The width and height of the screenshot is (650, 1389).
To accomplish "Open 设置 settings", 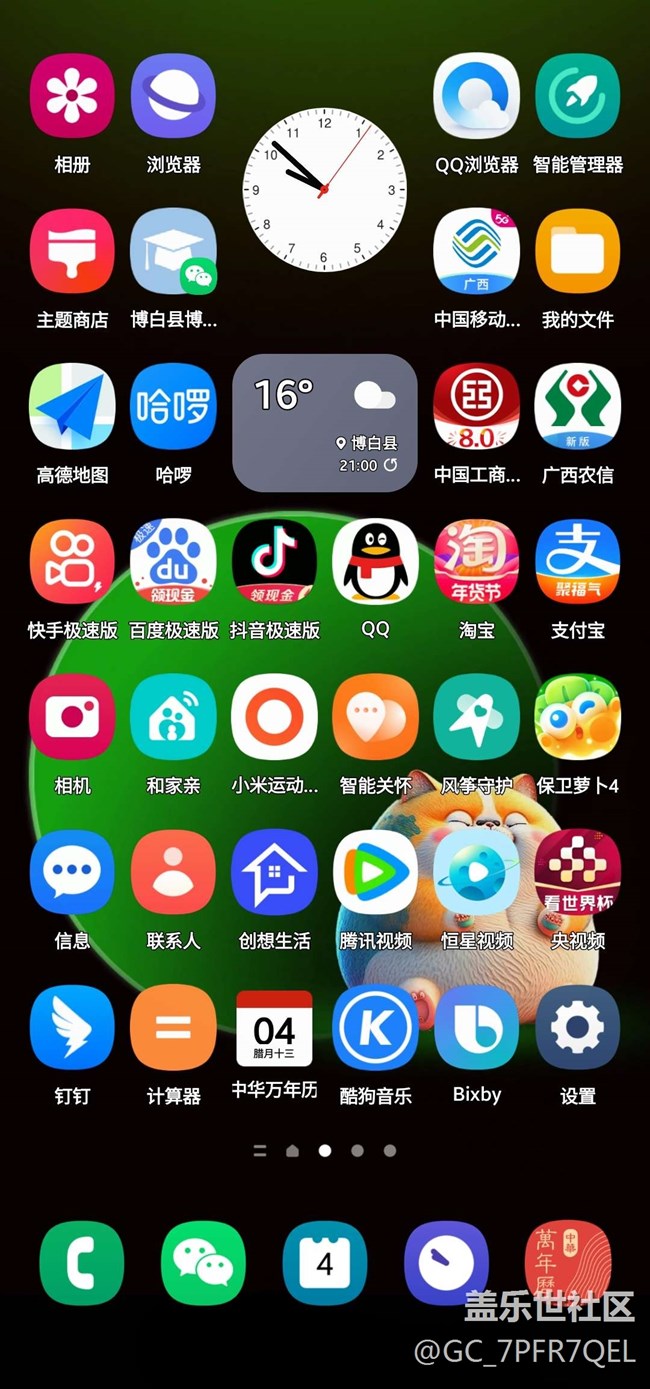I will 578,1027.
